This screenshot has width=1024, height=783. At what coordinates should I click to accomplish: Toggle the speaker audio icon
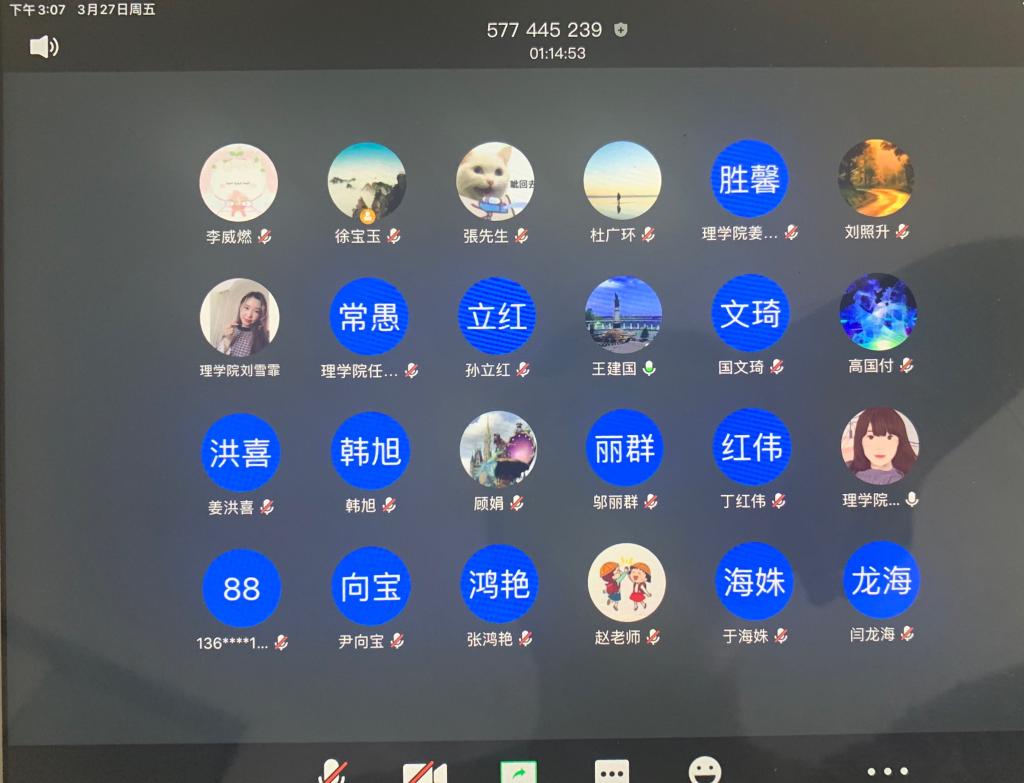[x=44, y=46]
